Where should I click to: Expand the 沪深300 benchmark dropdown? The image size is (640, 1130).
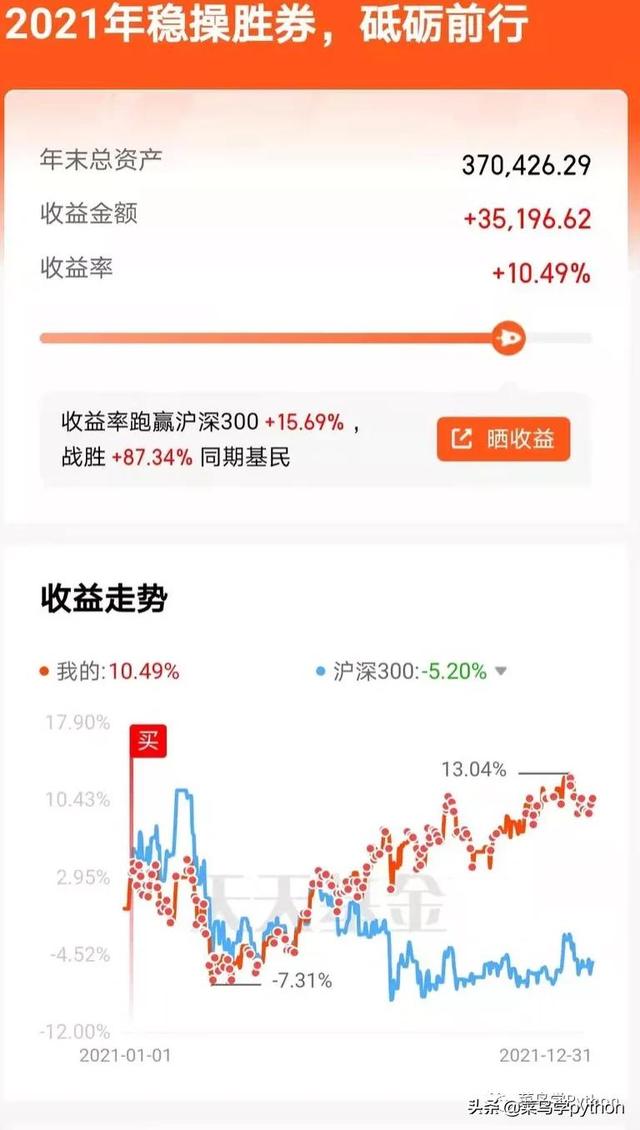pos(501,672)
